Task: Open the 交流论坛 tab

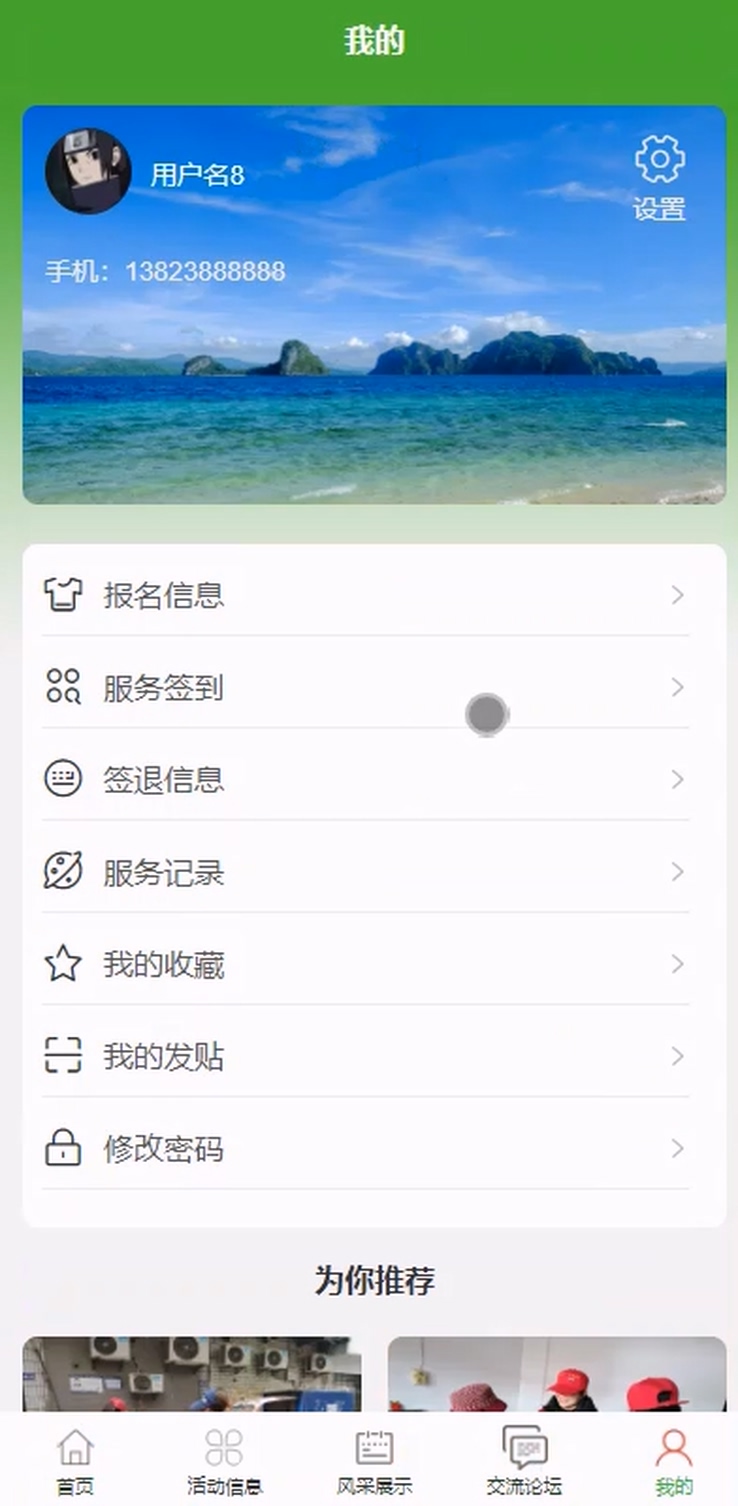Action: tap(524, 1462)
